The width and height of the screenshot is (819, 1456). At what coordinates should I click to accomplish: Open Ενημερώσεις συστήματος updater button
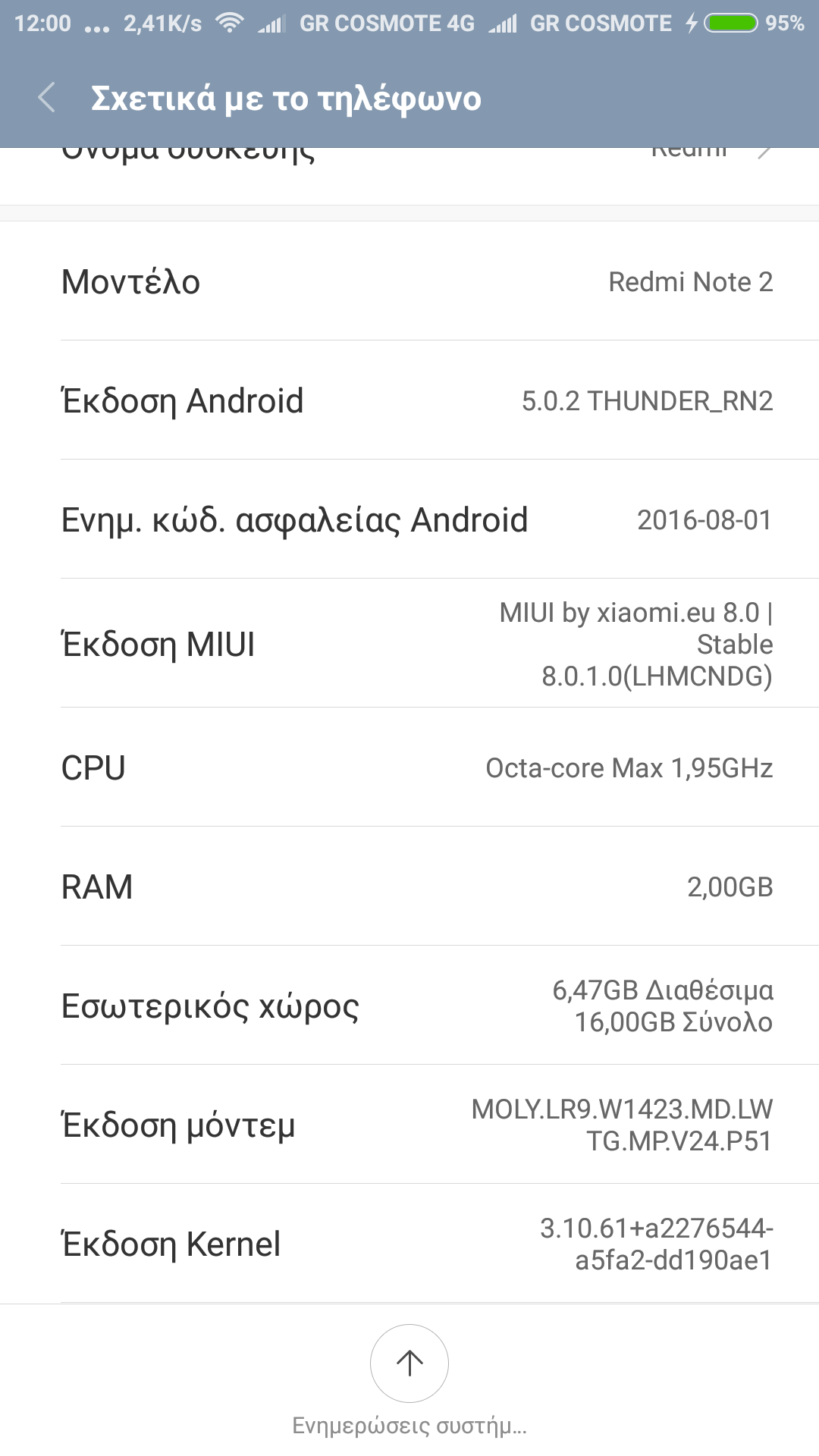click(x=409, y=1363)
